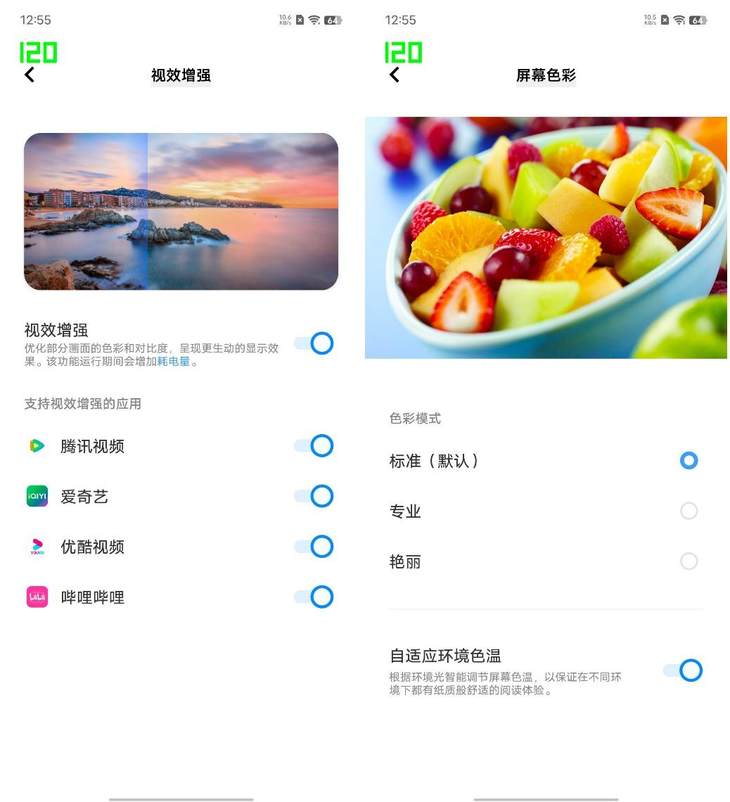Turn off the 视效增强 switch

tap(314, 343)
